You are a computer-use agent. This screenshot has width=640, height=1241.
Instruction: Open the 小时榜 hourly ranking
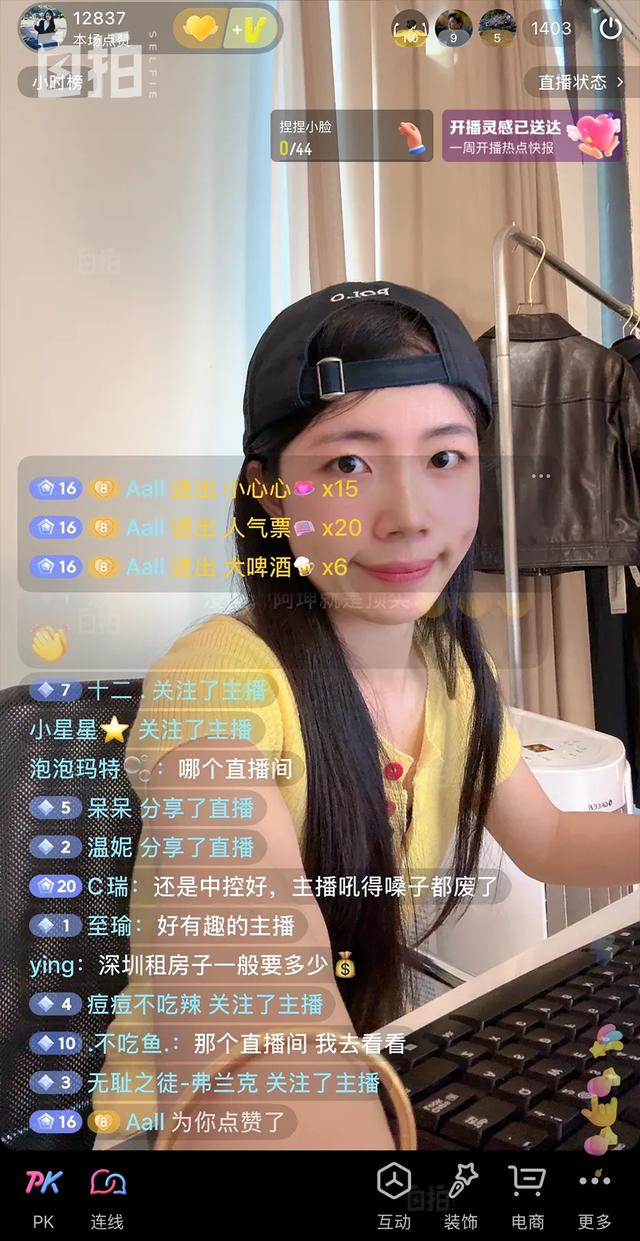tap(57, 82)
